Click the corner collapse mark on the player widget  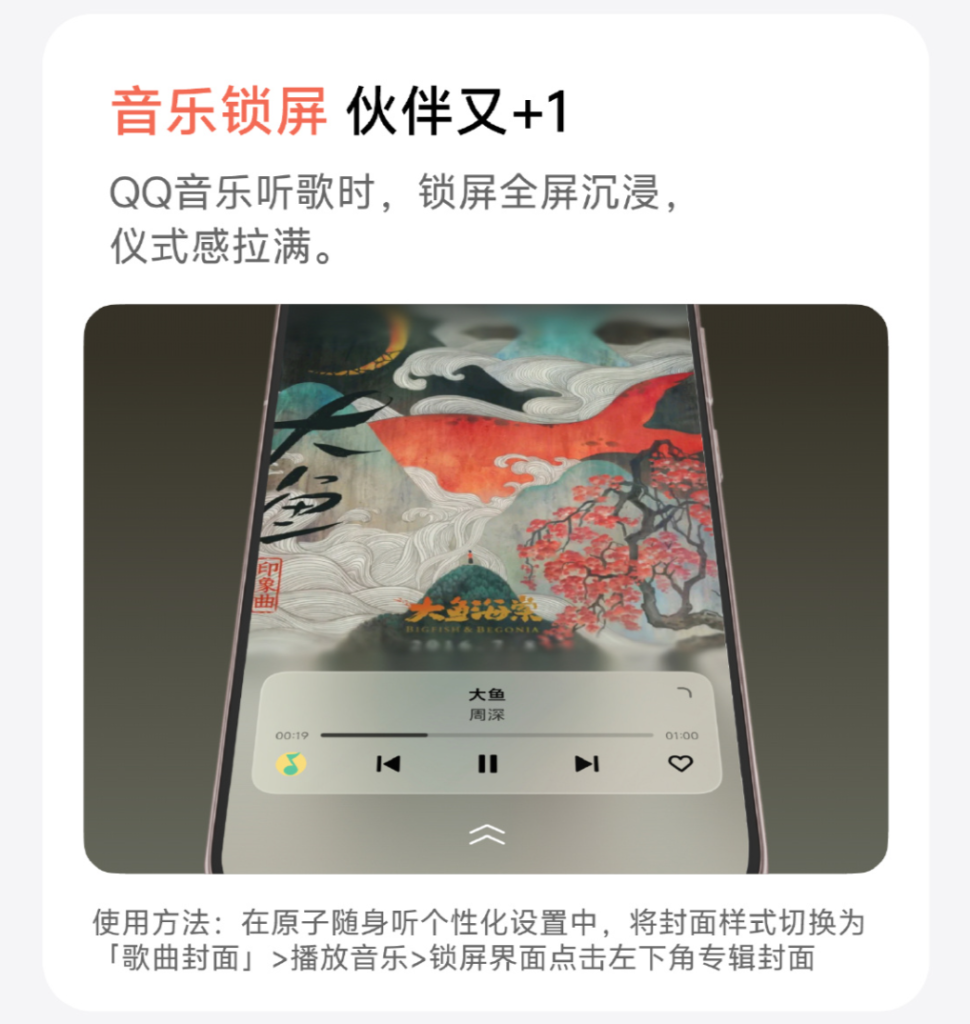point(685,690)
